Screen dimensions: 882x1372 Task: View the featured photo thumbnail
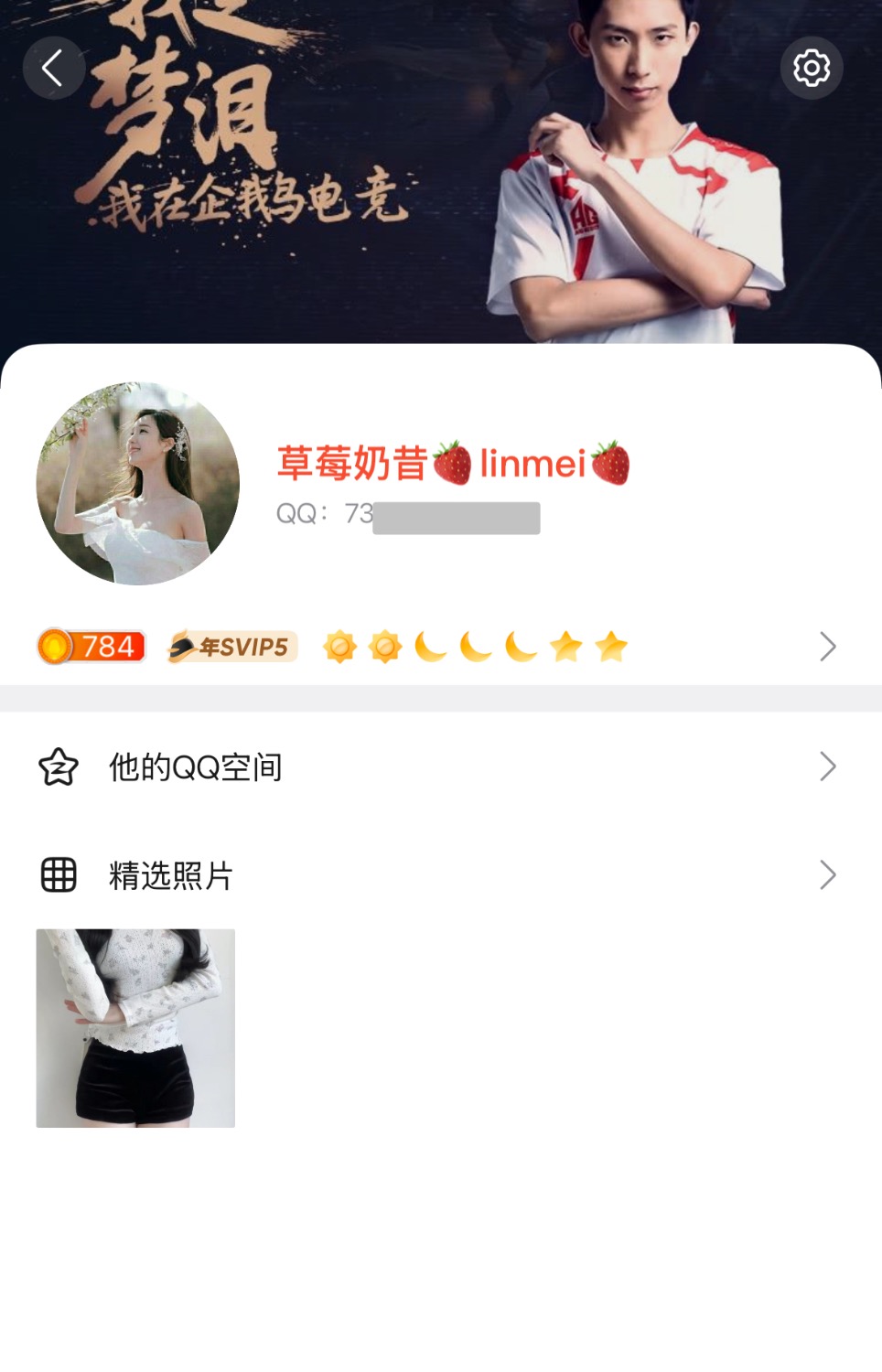pos(135,1028)
